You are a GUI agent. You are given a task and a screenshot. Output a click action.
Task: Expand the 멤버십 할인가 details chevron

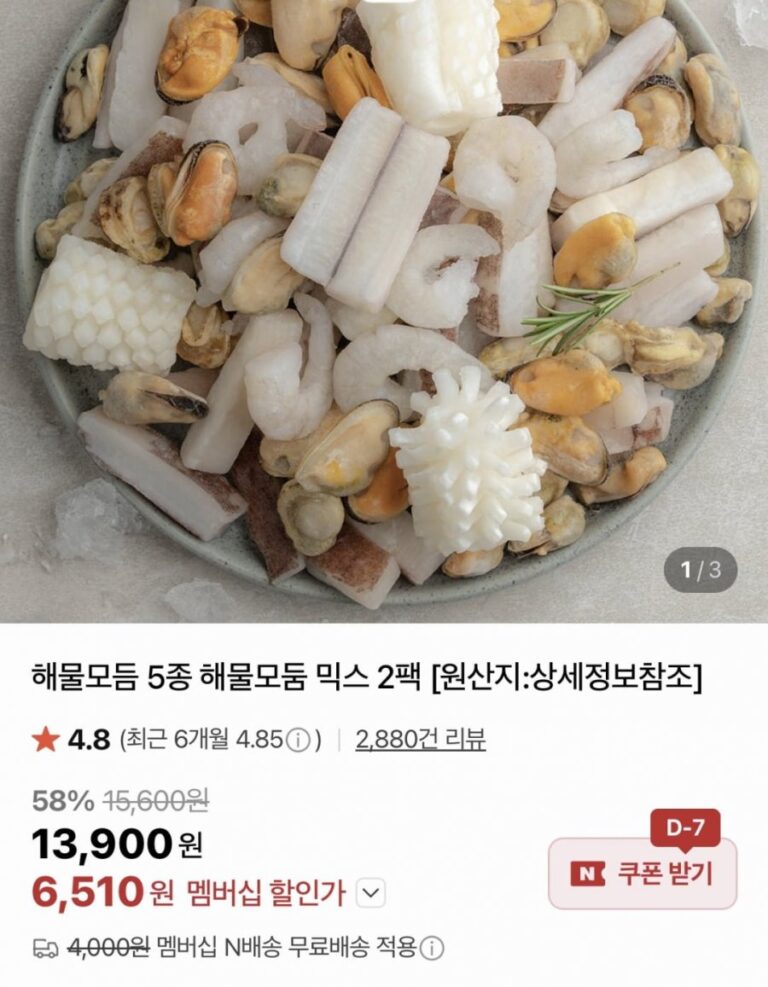(x=370, y=892)
